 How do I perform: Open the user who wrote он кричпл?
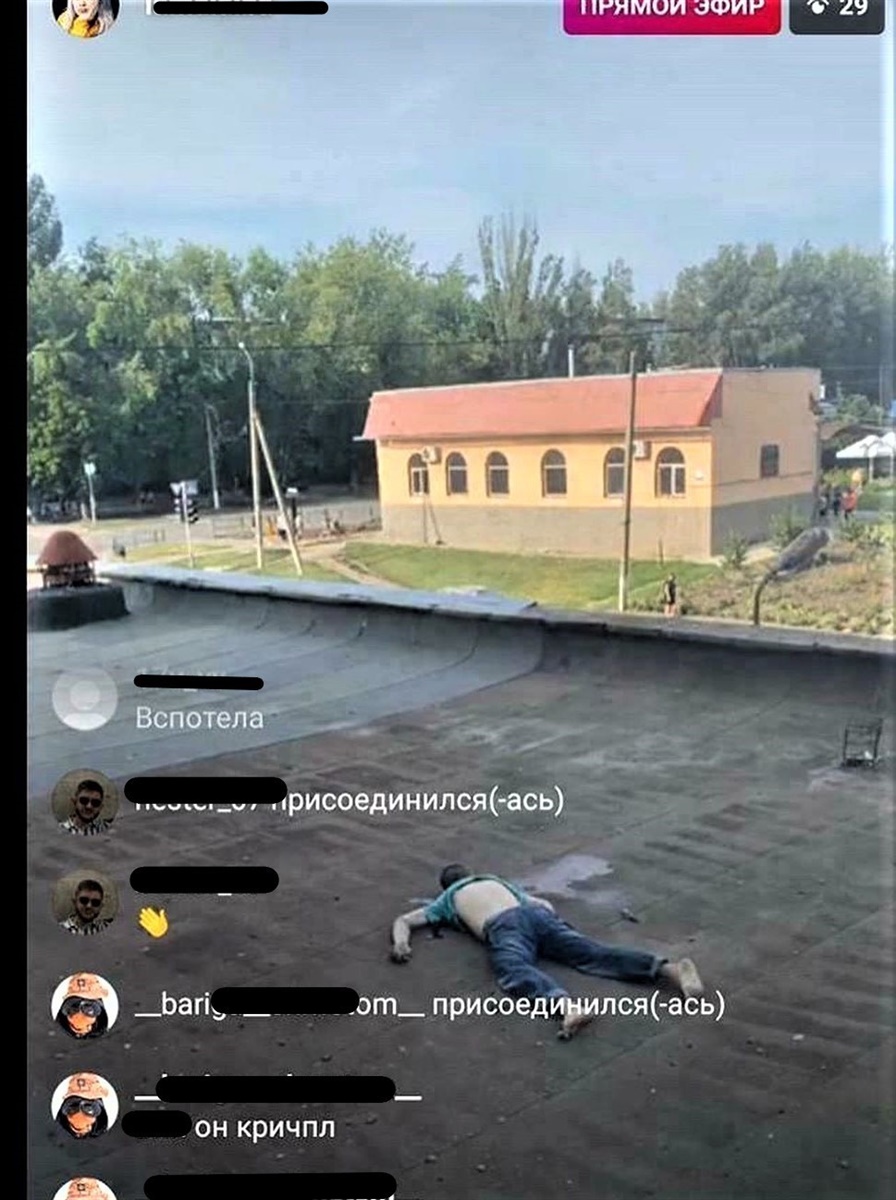click(85, 1105)
